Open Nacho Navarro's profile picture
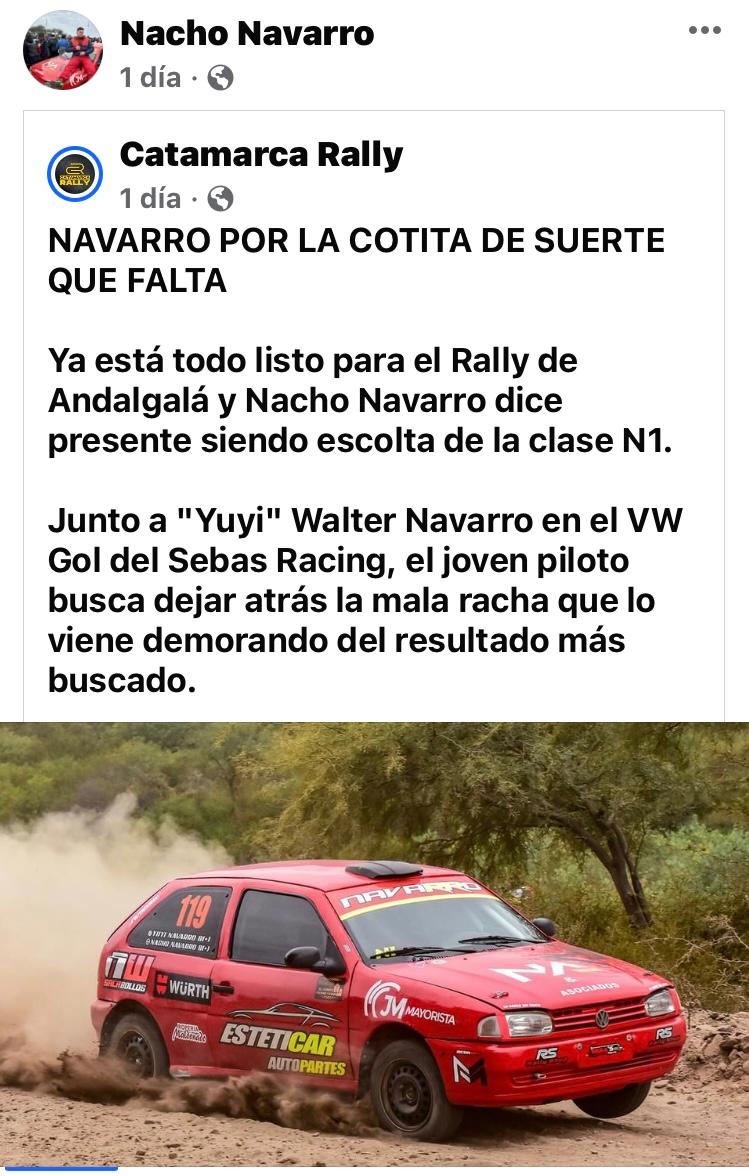Image resolution: width=749 pixels, height=1176 pixels. pyautogui.click(x=62, y=51)
